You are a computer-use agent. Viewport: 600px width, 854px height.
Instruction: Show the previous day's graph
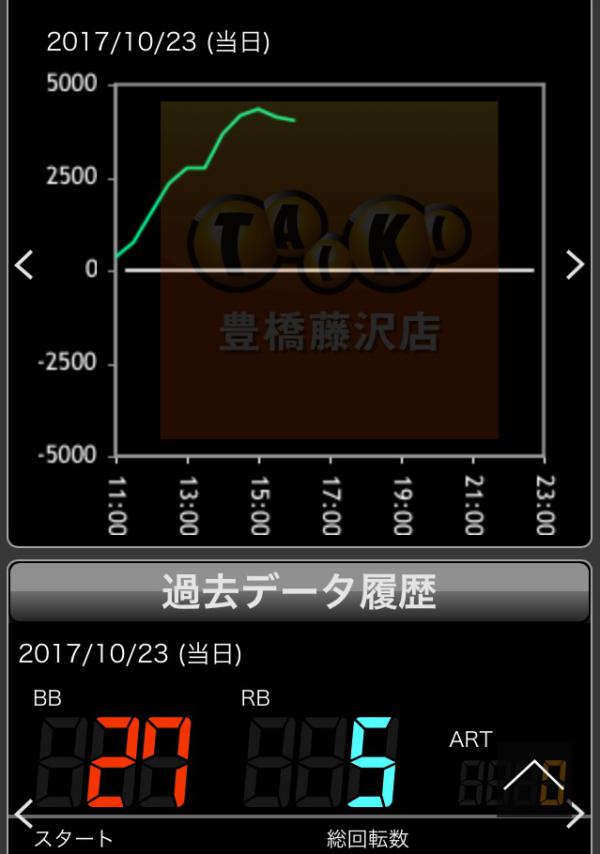pos(25,265)
